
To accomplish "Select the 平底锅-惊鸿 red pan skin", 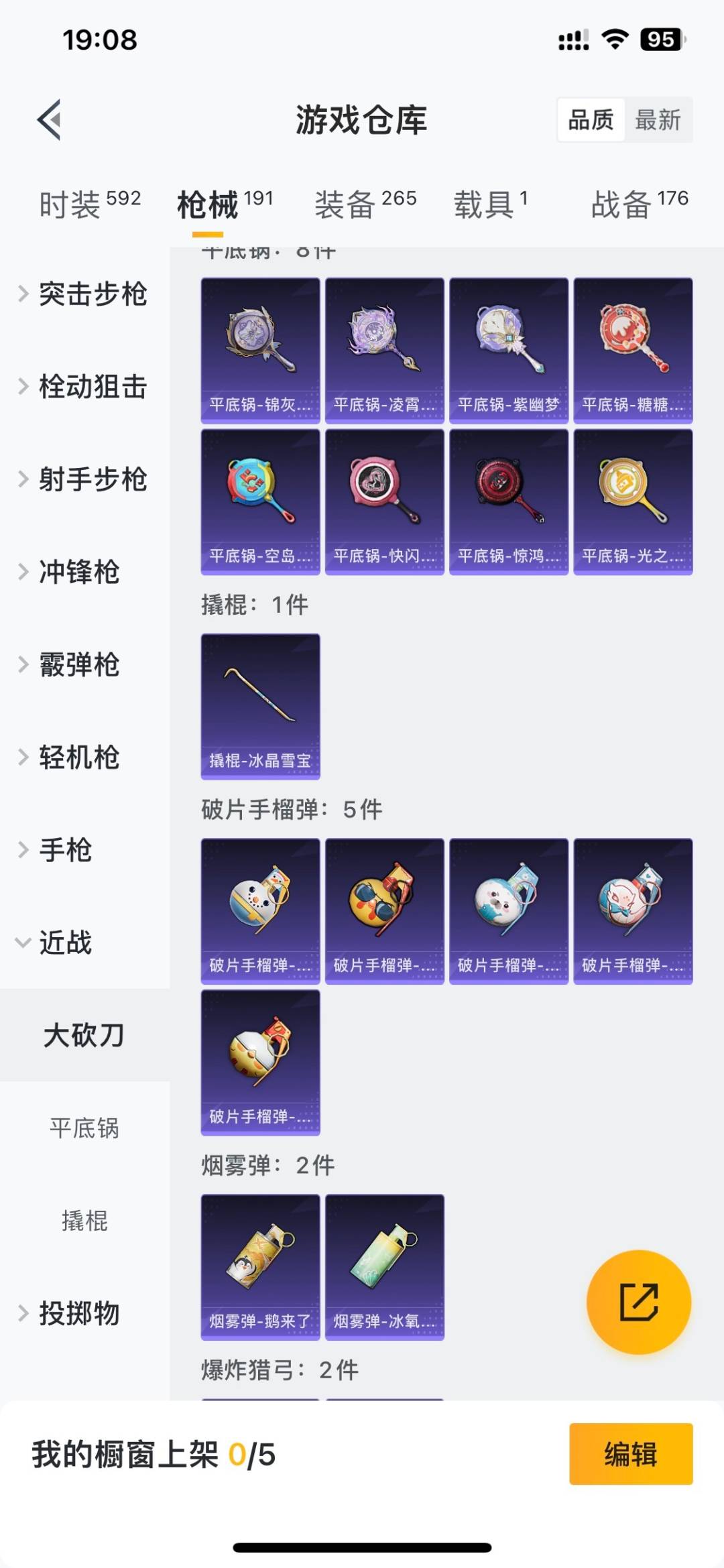I will pyautogui.click(x=507, y=503).
